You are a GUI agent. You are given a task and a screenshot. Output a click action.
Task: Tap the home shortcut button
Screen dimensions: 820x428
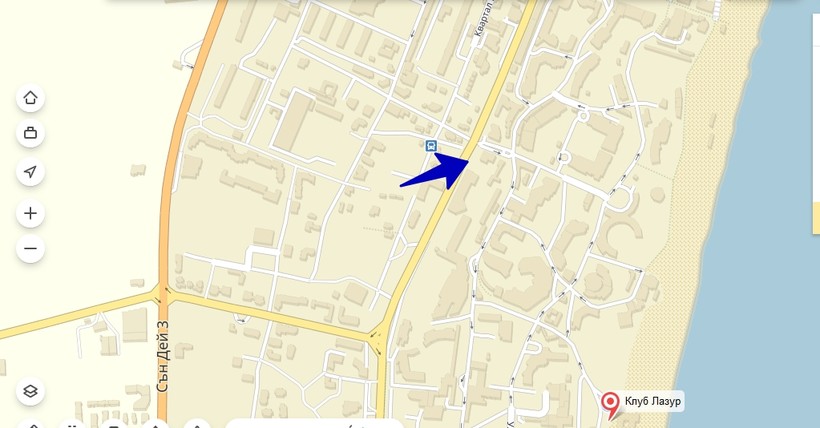pos(30,98)
